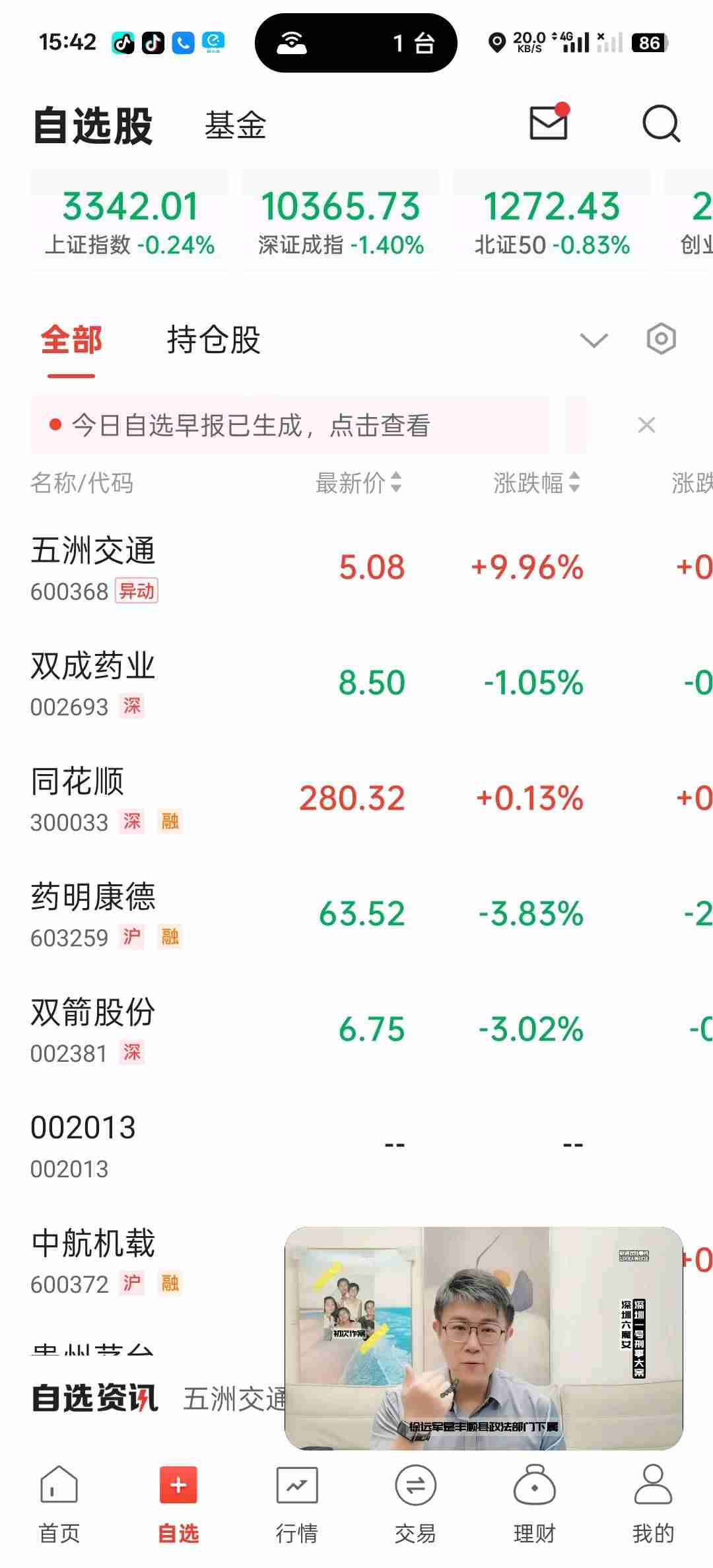Sort the list by 最新价

pyautogui.click(x=358, y=482)
